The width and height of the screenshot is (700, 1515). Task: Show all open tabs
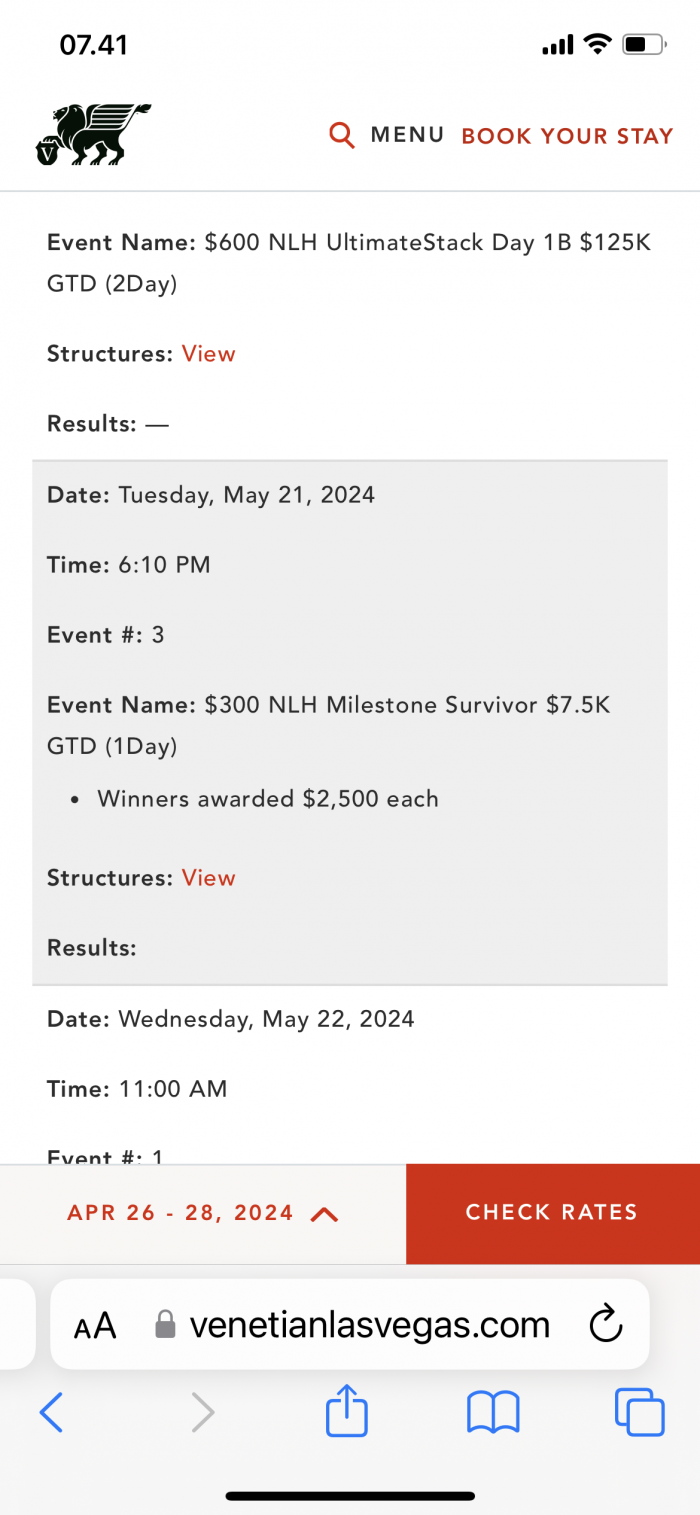coord(640,1413)
